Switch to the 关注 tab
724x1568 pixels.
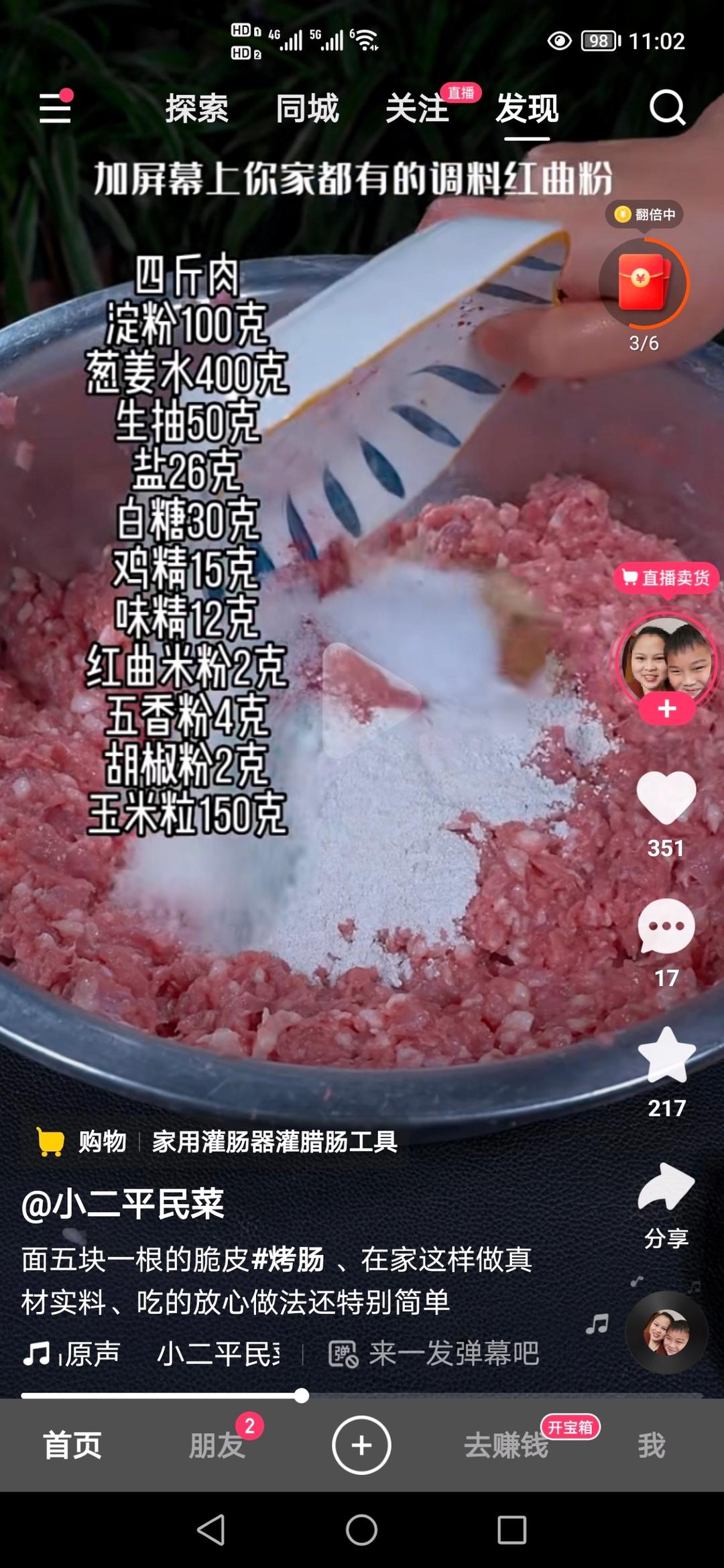(417, 109)
